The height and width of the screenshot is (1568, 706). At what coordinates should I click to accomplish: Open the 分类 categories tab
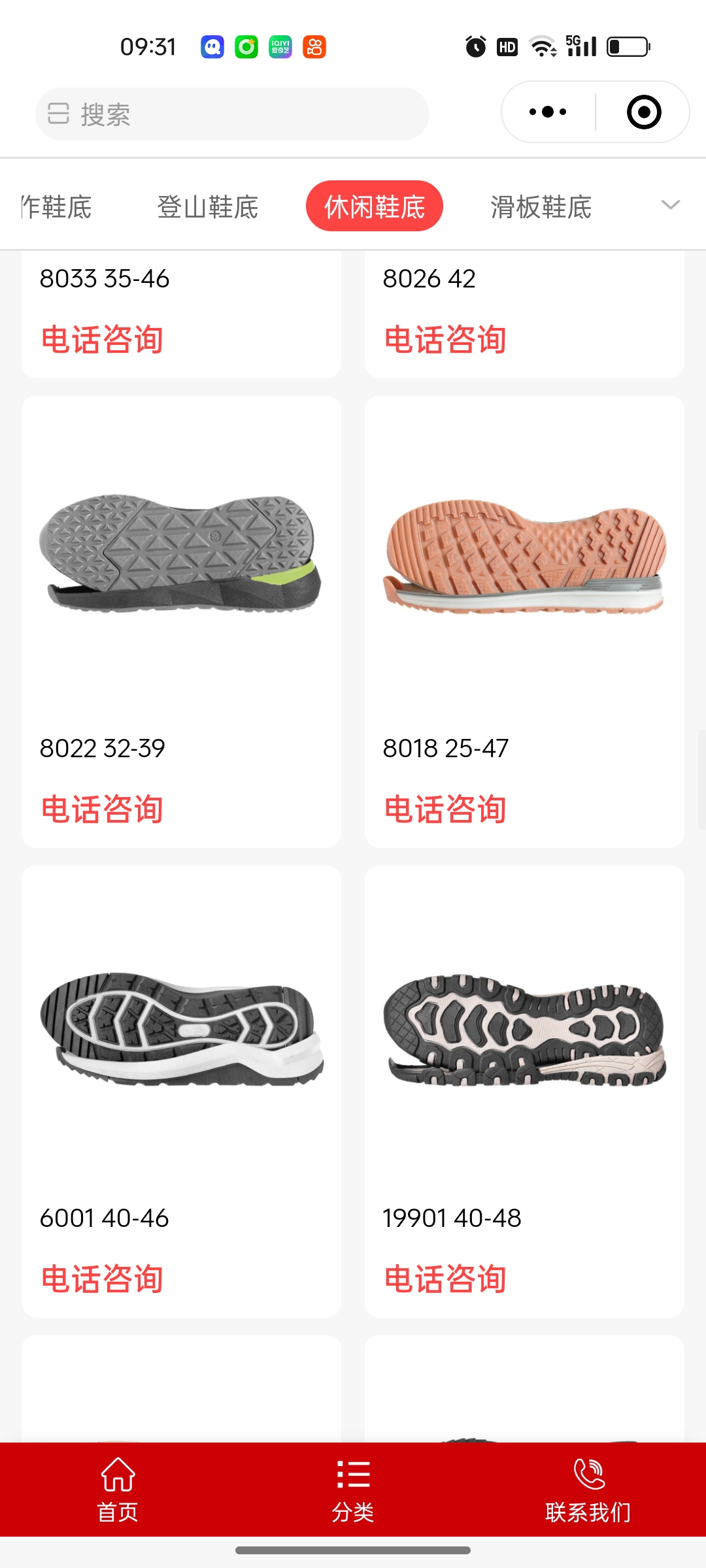tap(353, 1490)
